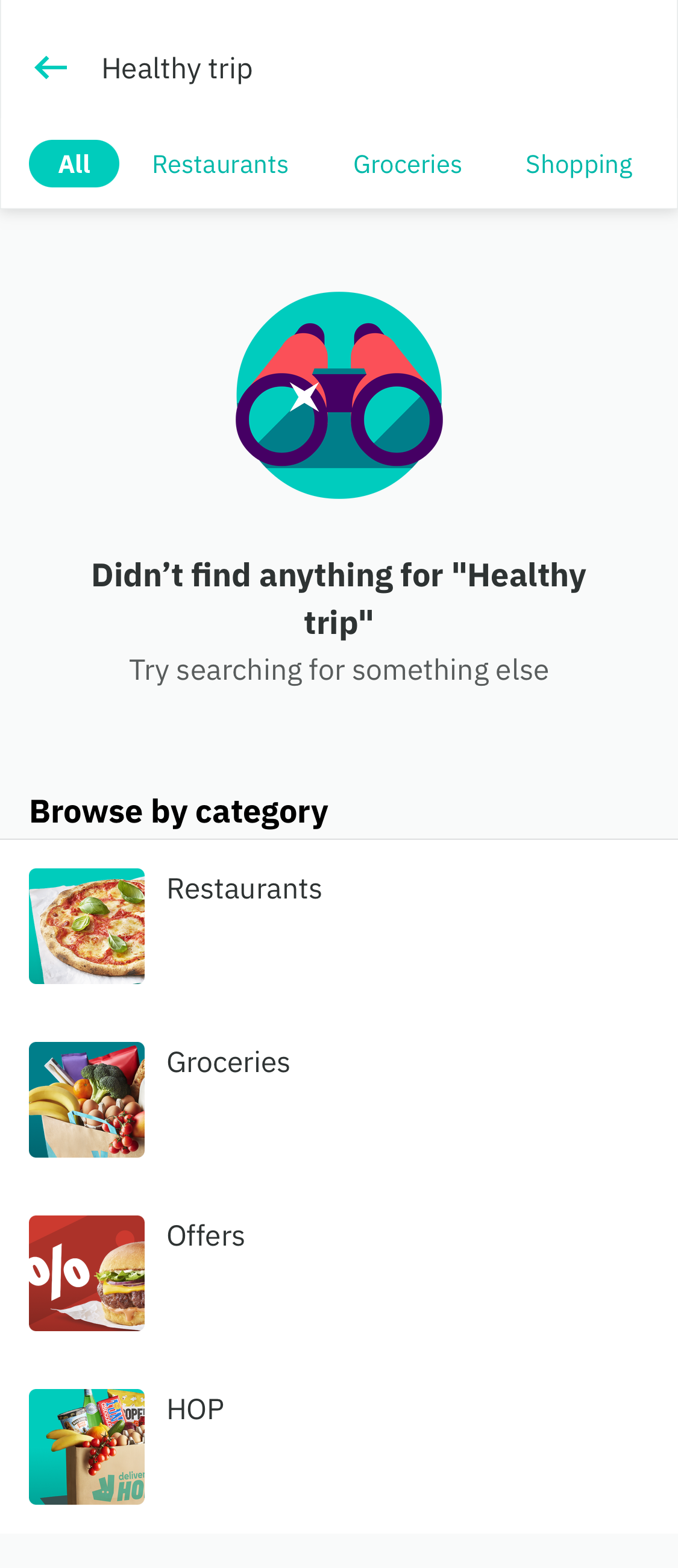
Task: Click 'Try searching for something else' text
Action: point(338,670)
